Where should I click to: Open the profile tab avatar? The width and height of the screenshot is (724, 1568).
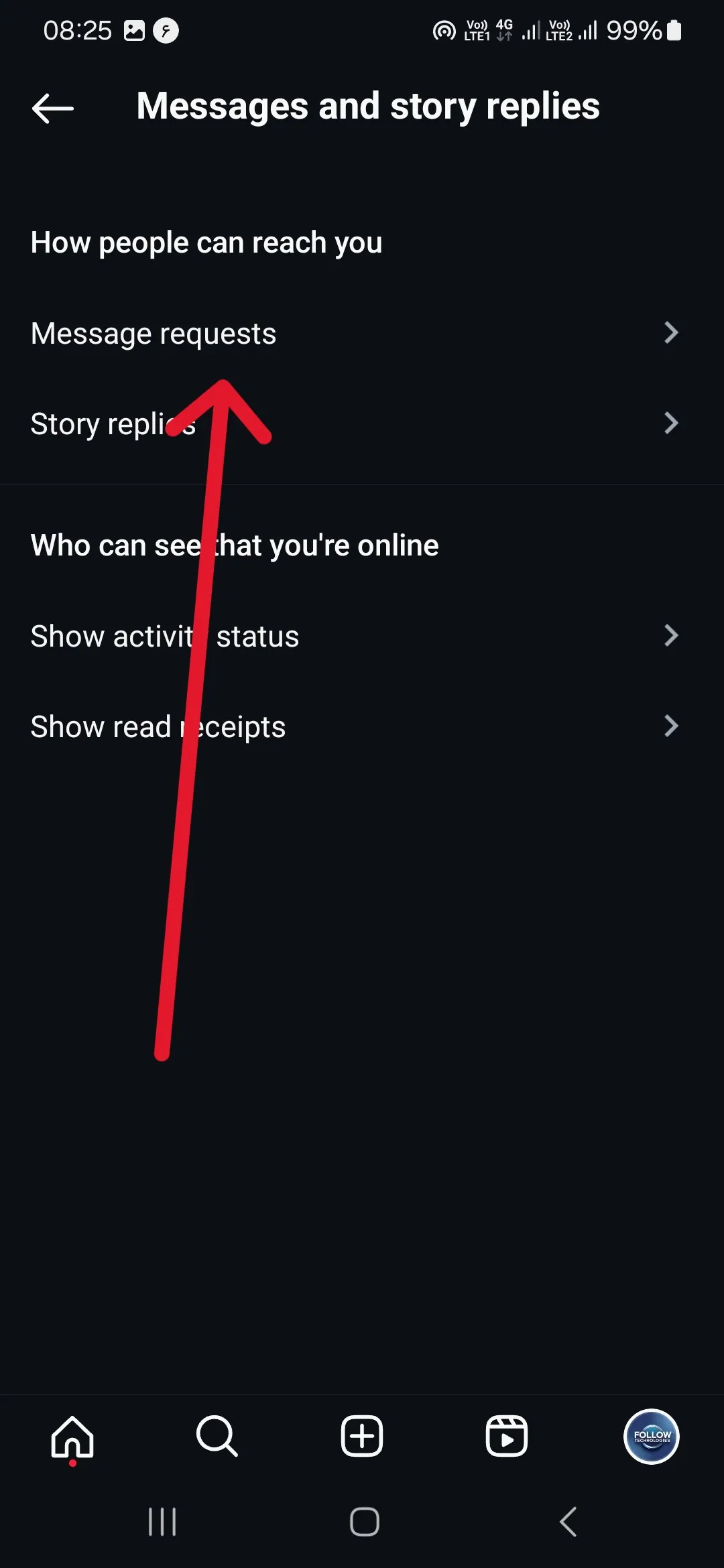[652, 1436]
